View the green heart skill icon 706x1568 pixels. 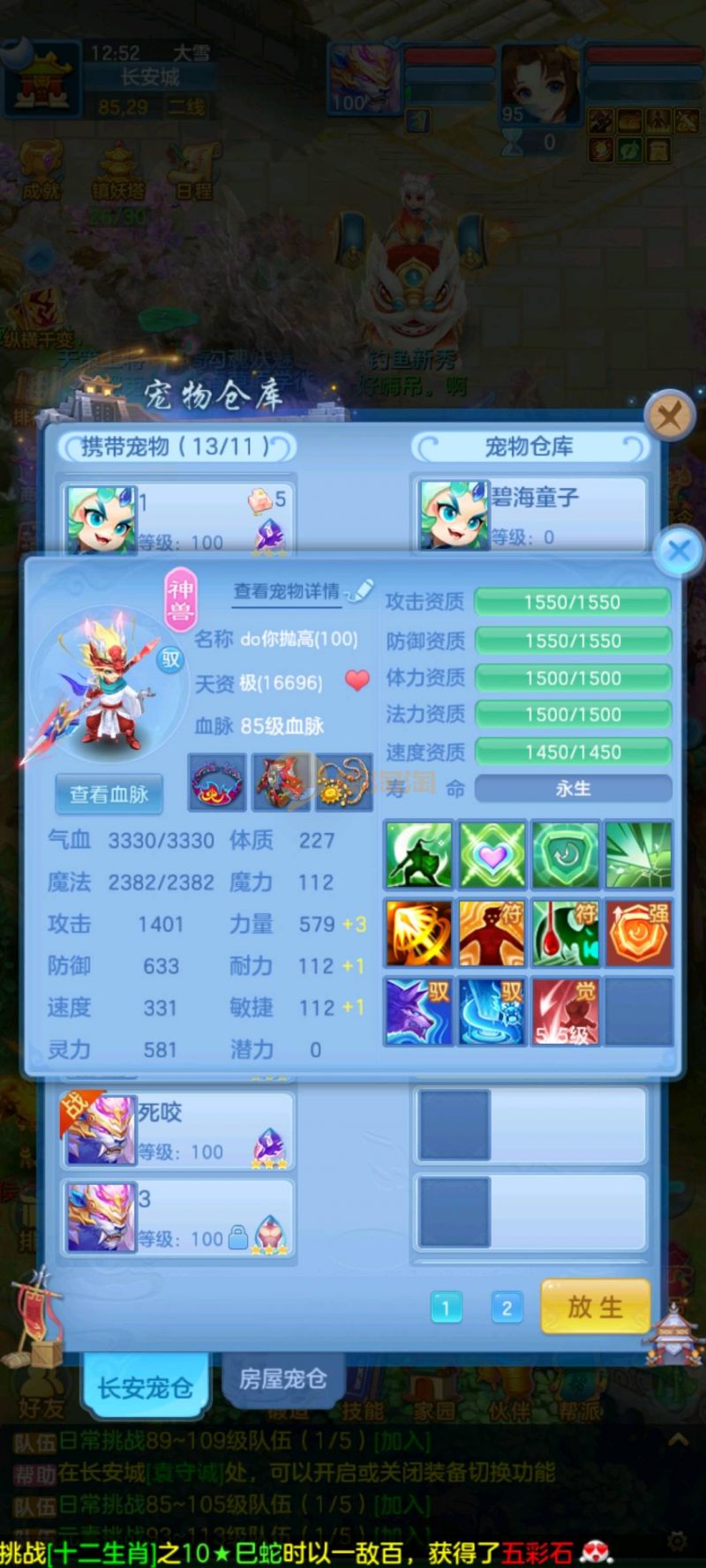click(492, 854)
